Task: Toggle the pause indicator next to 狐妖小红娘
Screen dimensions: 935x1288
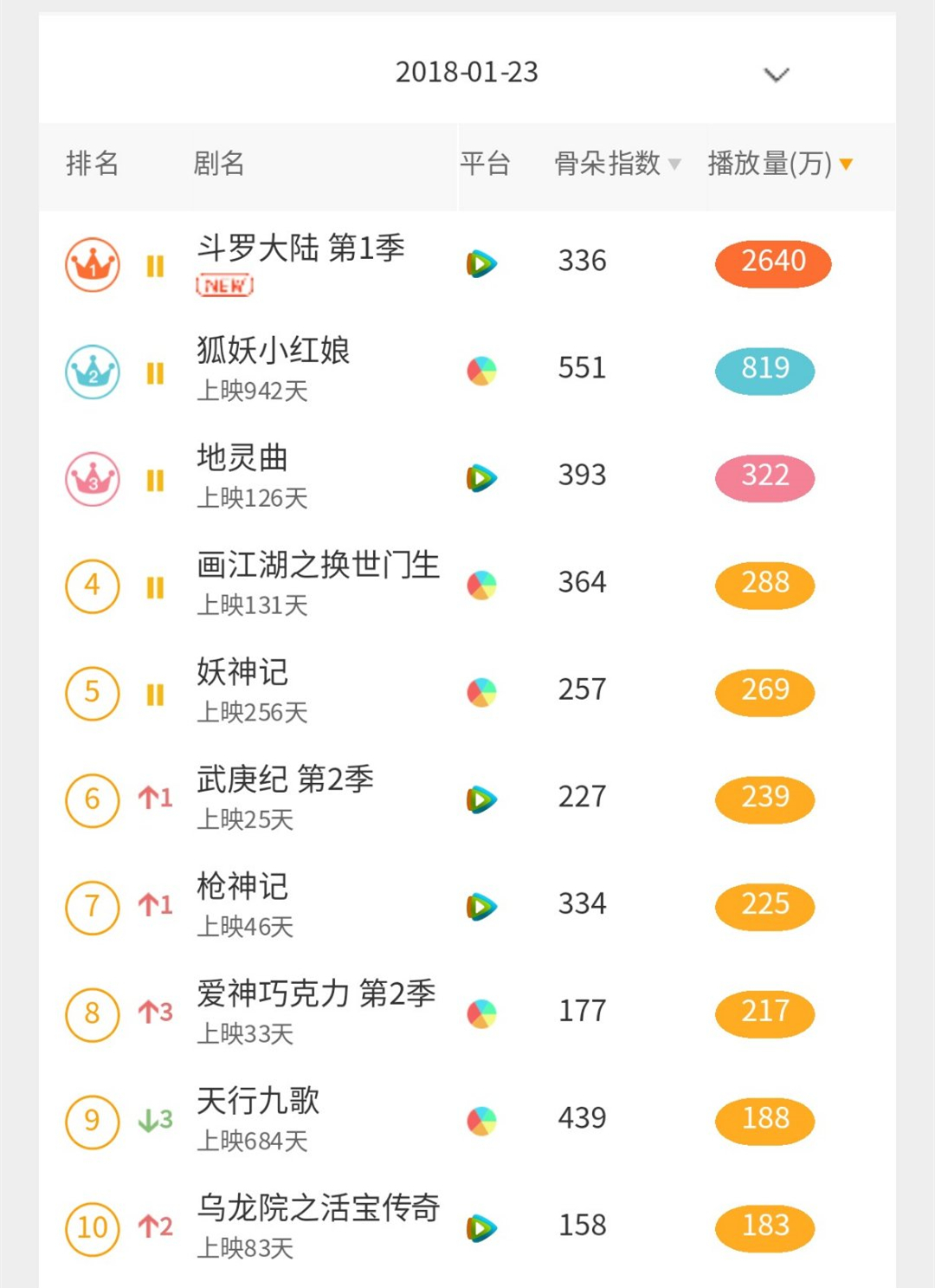Action: (156, 371)
